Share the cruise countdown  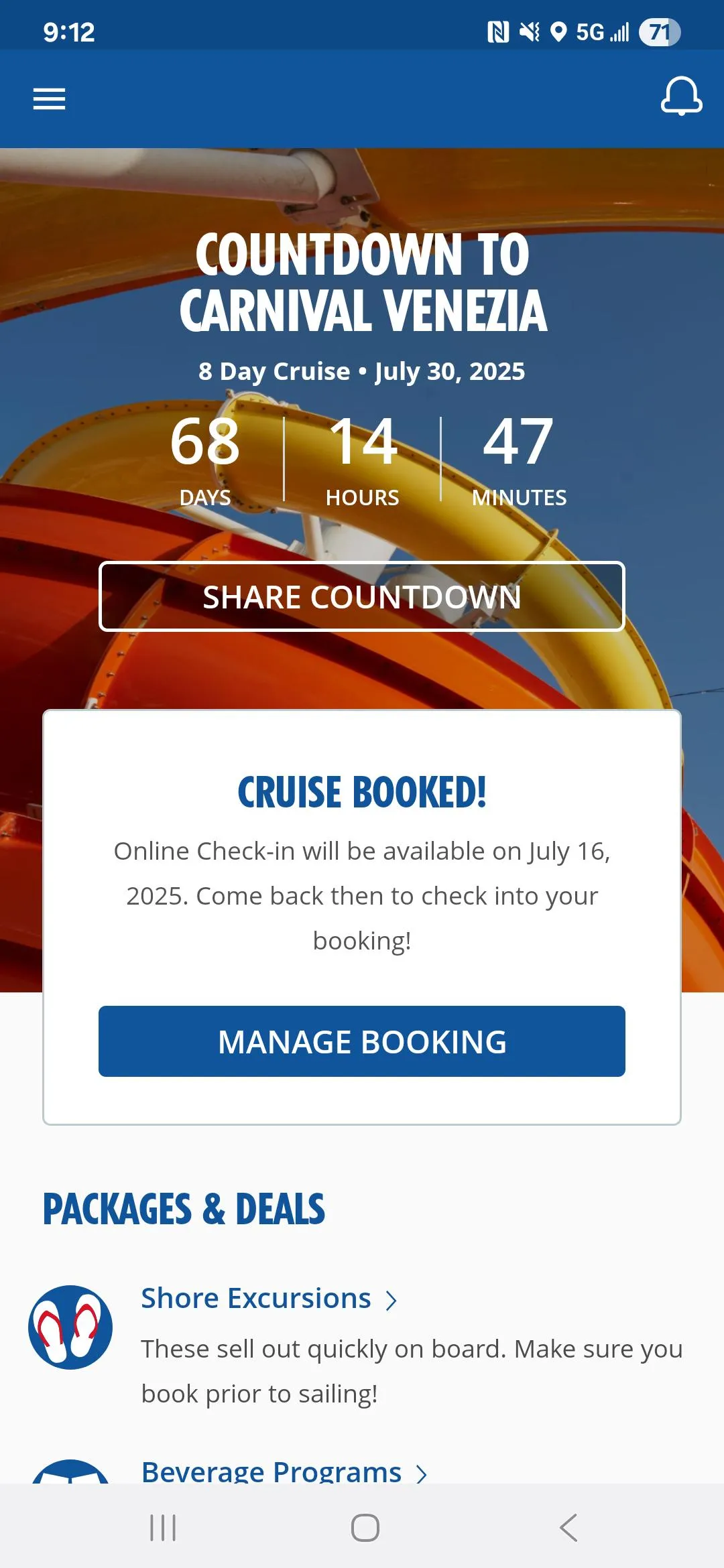coord(362,596)
